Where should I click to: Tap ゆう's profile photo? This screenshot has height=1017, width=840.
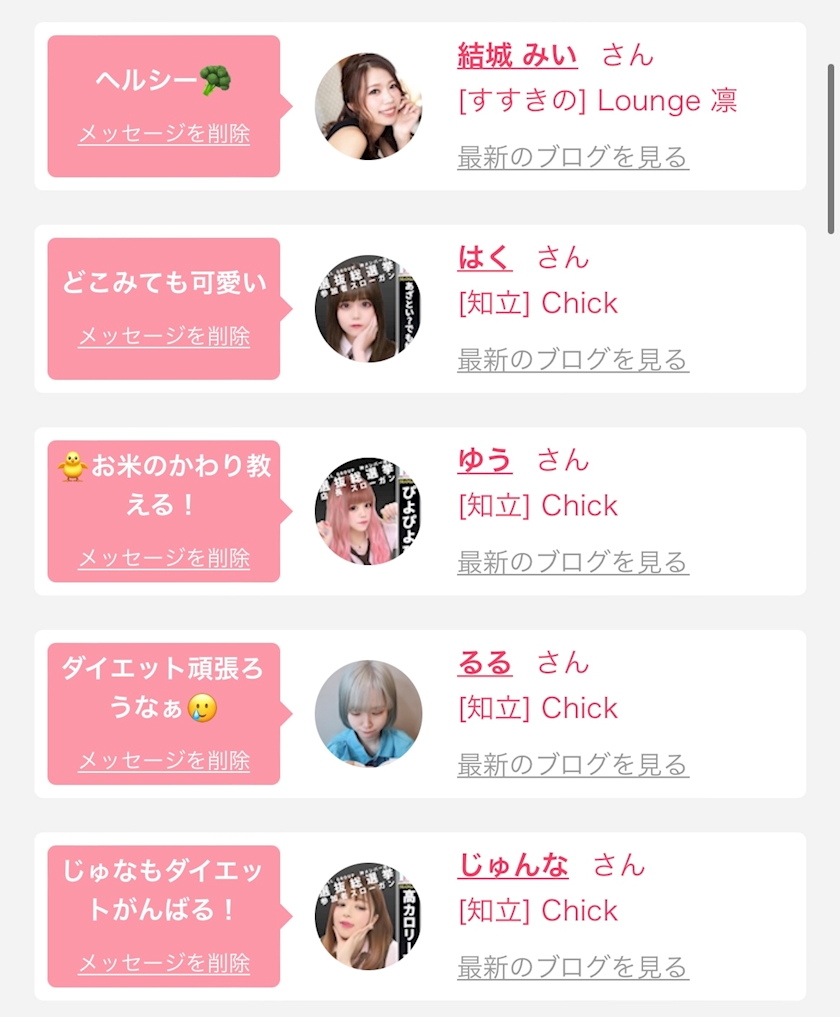tap(368, 512)
